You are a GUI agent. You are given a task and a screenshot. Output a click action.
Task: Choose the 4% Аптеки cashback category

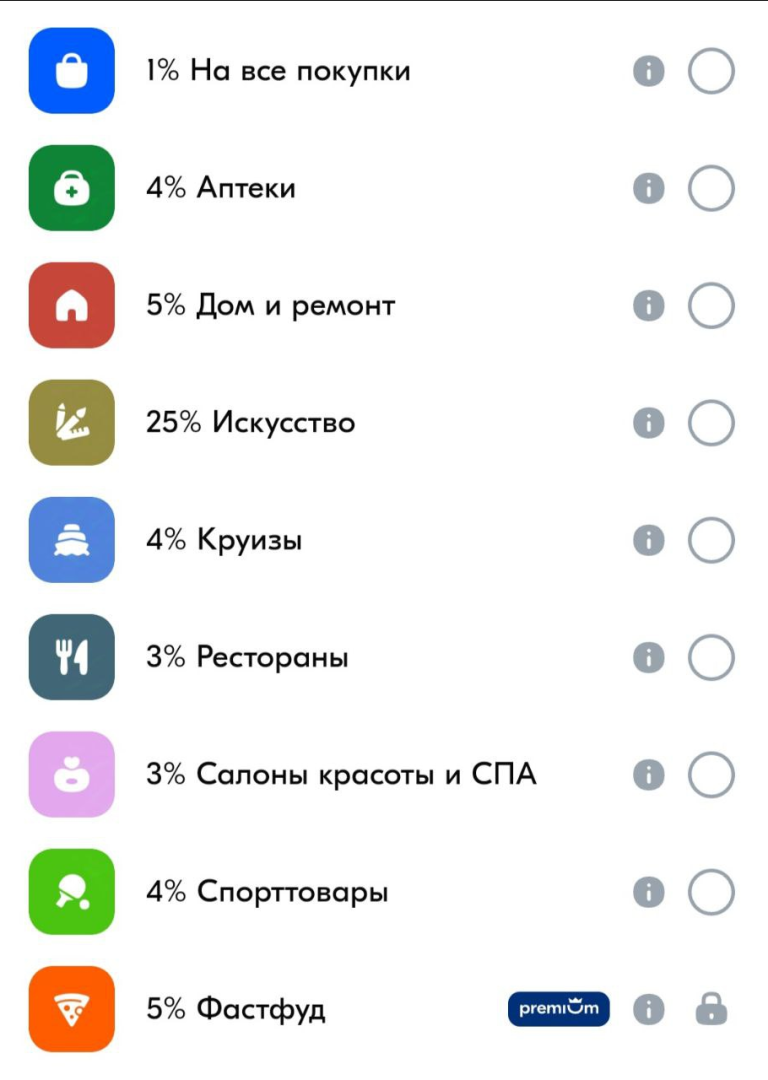pos(711,187)
